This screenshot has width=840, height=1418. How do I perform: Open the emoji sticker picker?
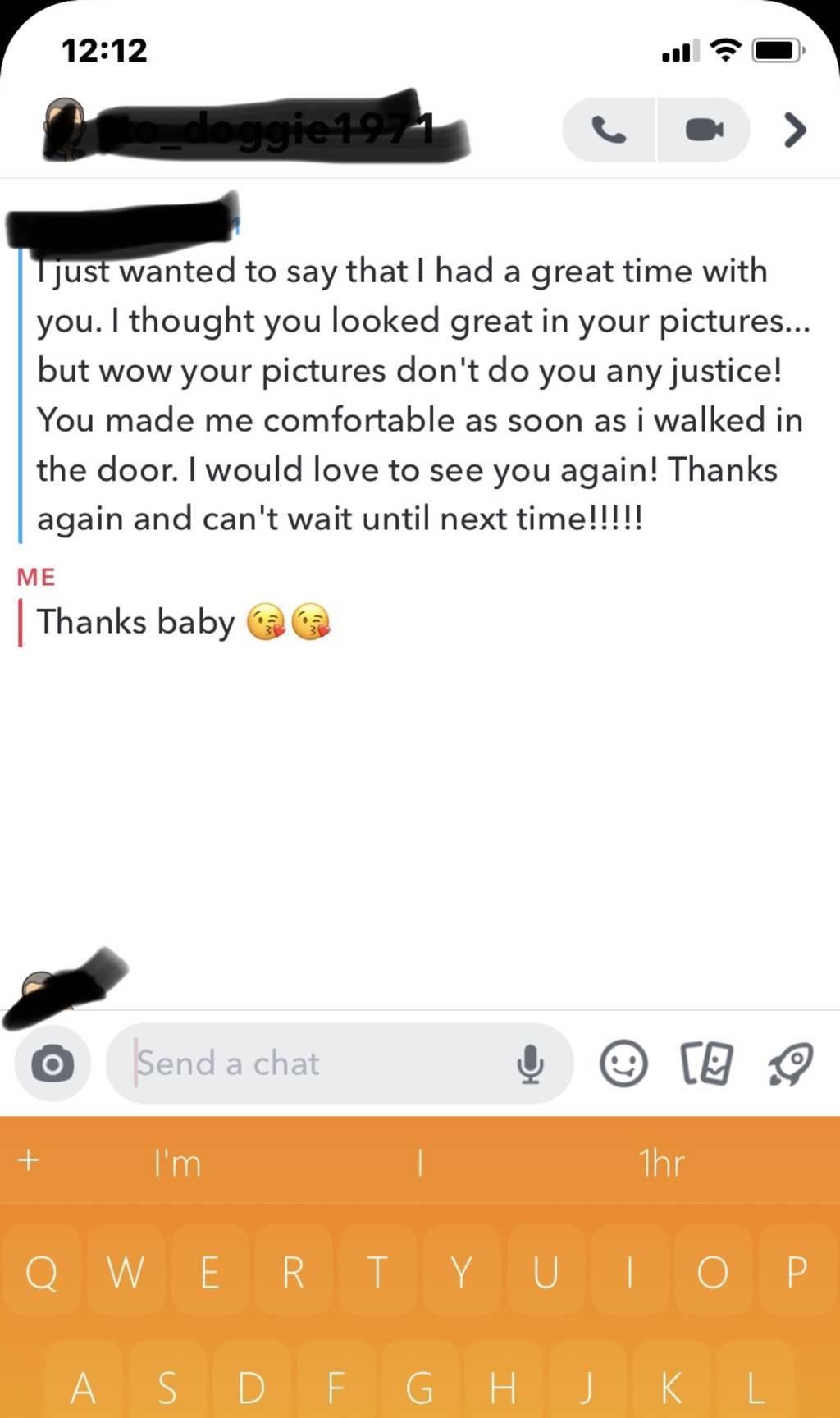623,1064
